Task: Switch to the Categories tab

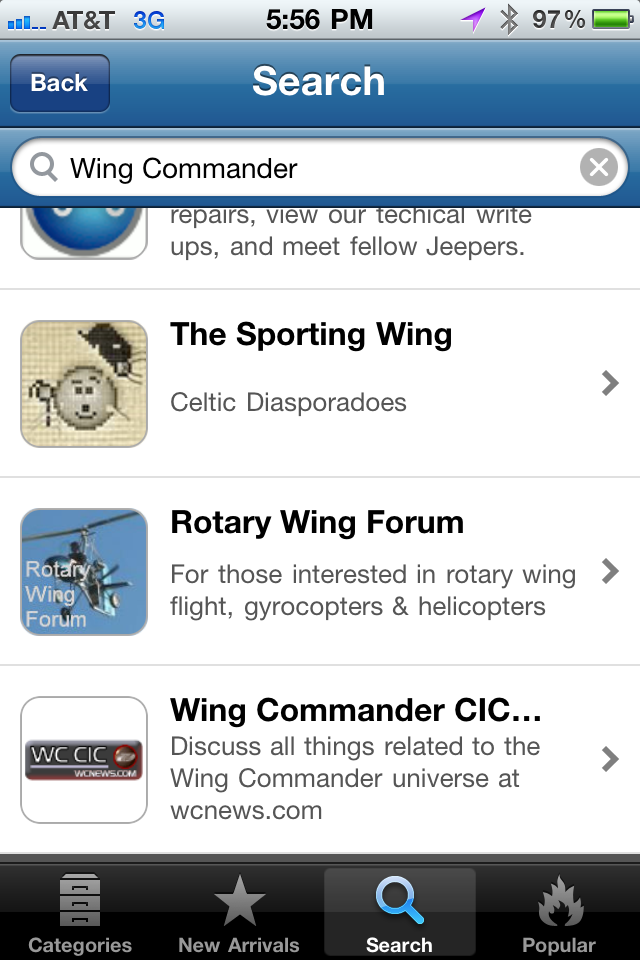Action: [80, 912]
